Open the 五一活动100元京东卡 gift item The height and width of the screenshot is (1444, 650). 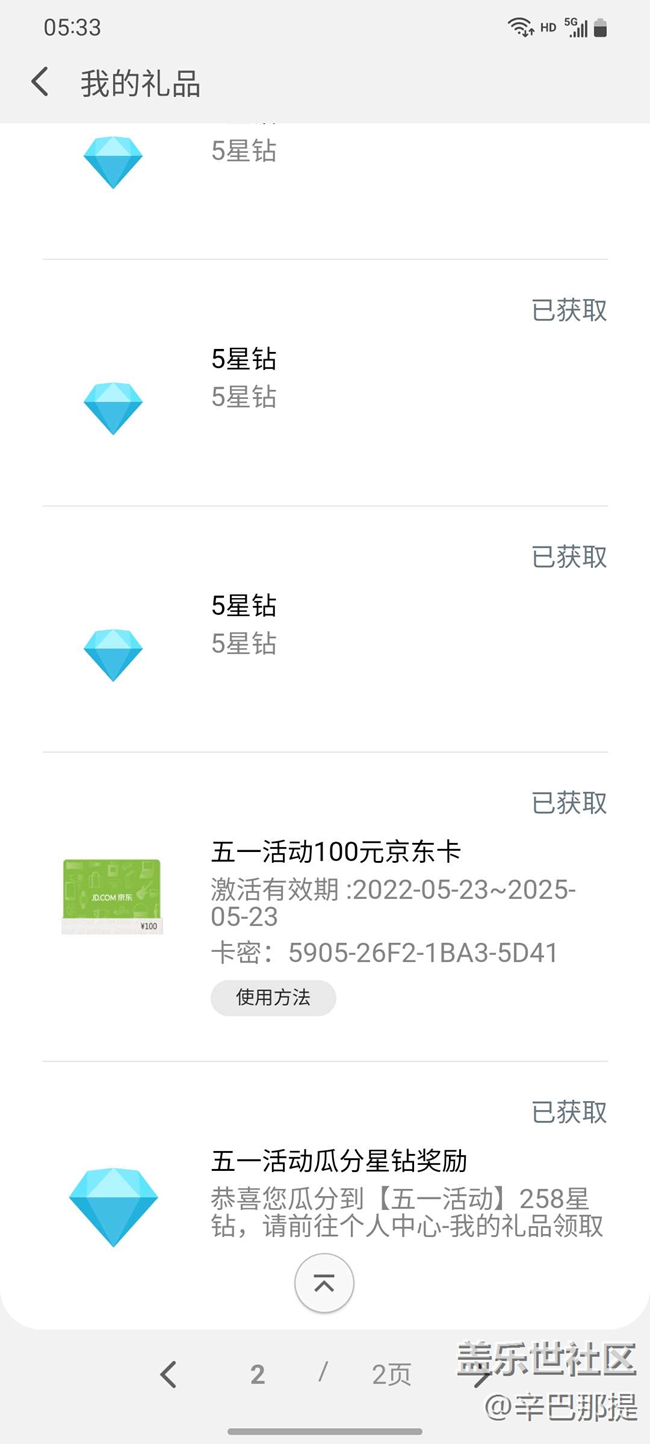coord(336,852)
